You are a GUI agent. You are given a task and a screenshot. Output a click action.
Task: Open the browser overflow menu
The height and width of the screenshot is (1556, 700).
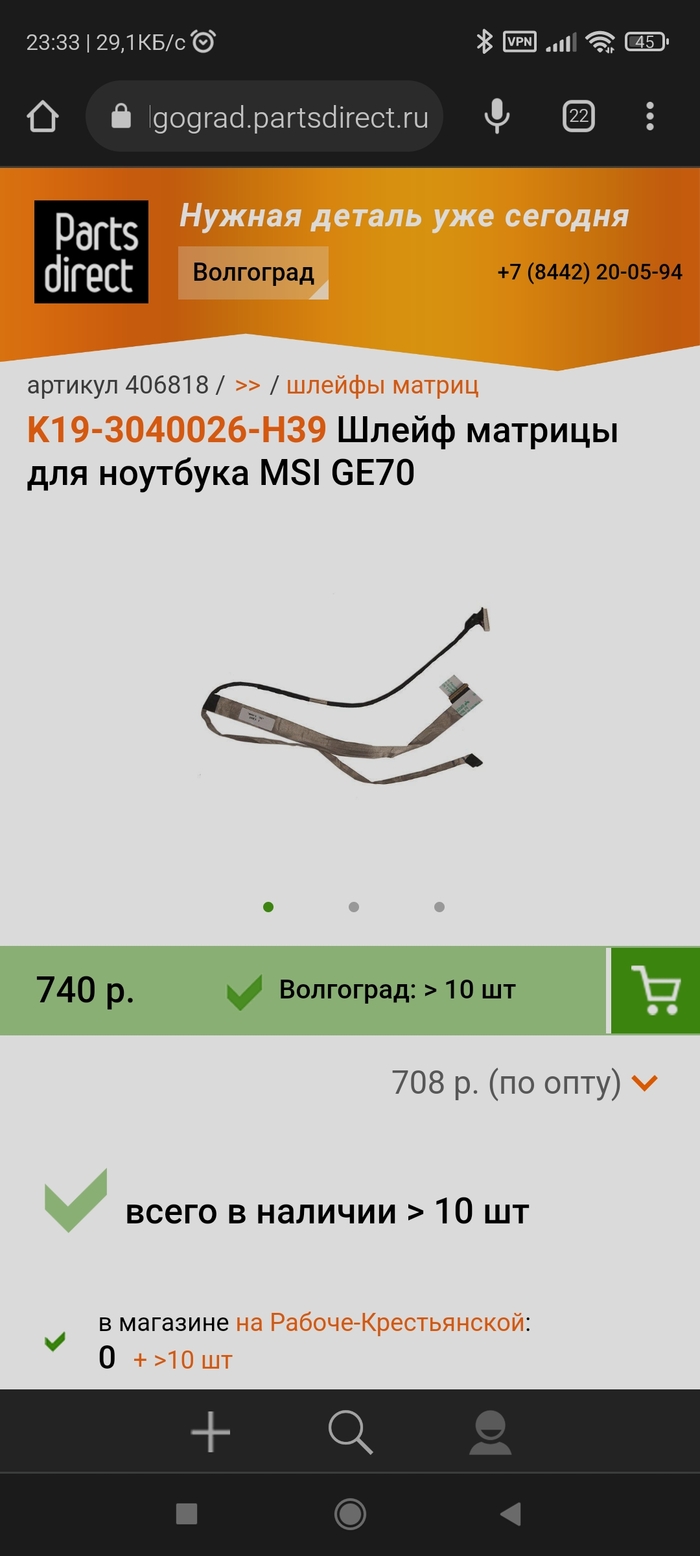[x=650, y=117]
